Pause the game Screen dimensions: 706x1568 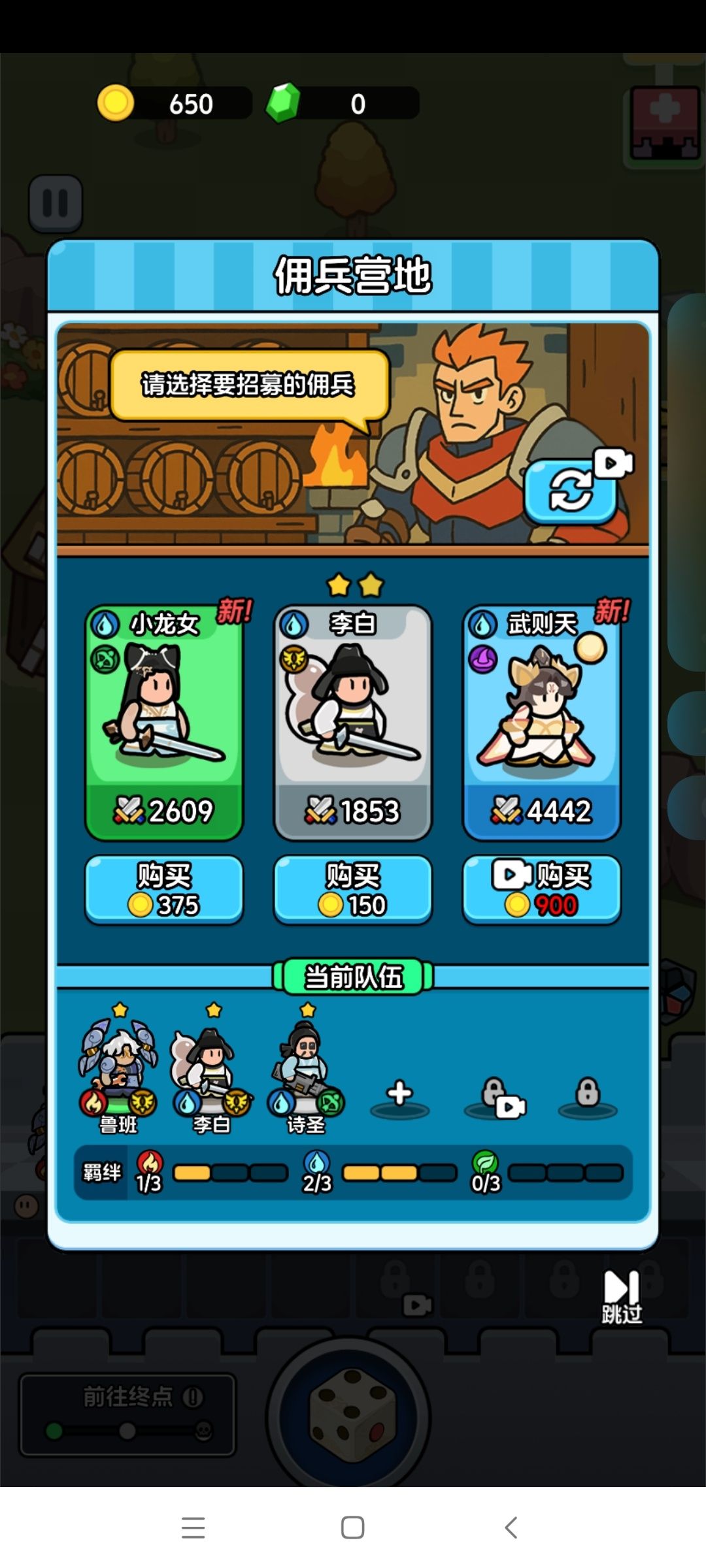(x=56, y=203)
